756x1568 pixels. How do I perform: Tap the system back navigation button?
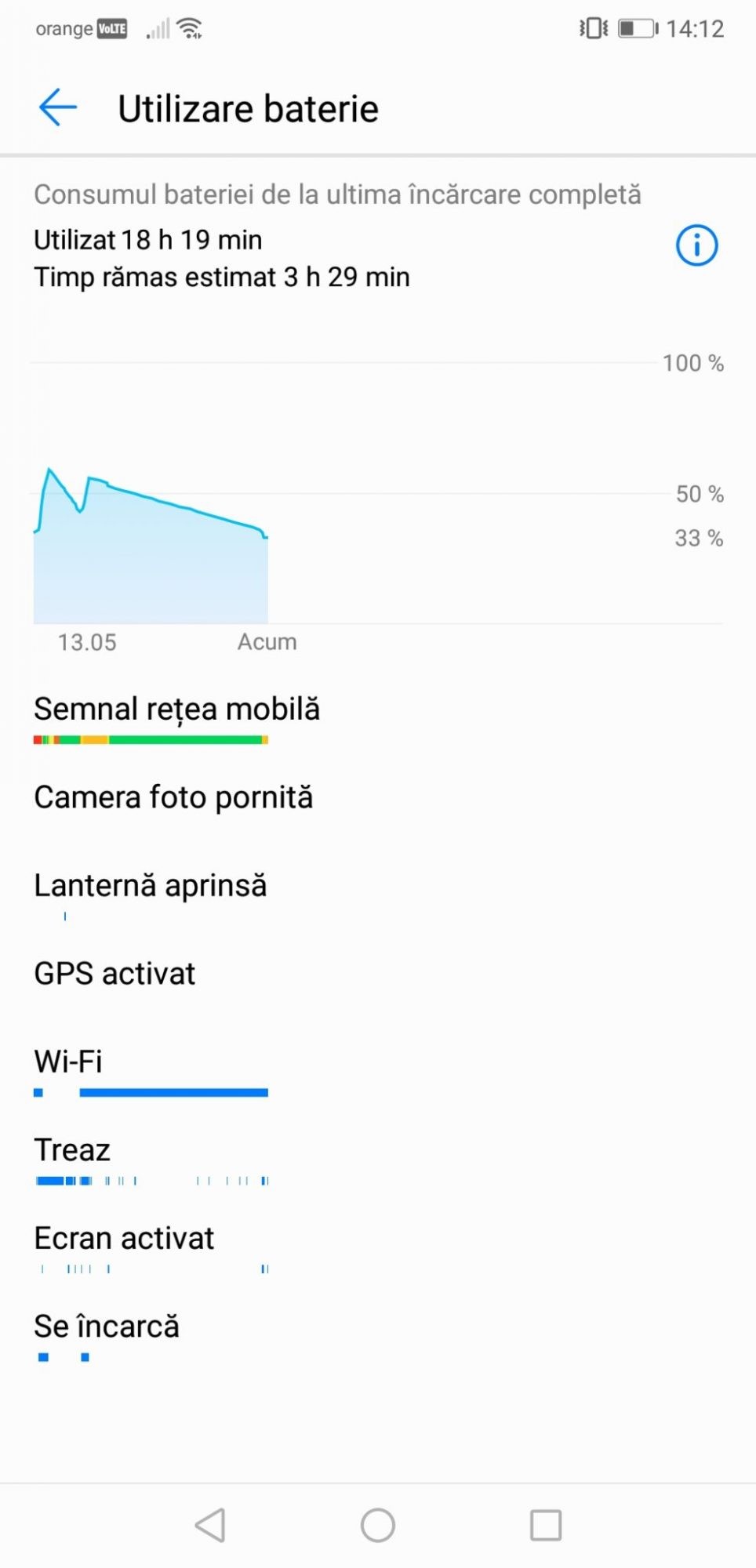pyautogui.click(x=210, y=1525)
